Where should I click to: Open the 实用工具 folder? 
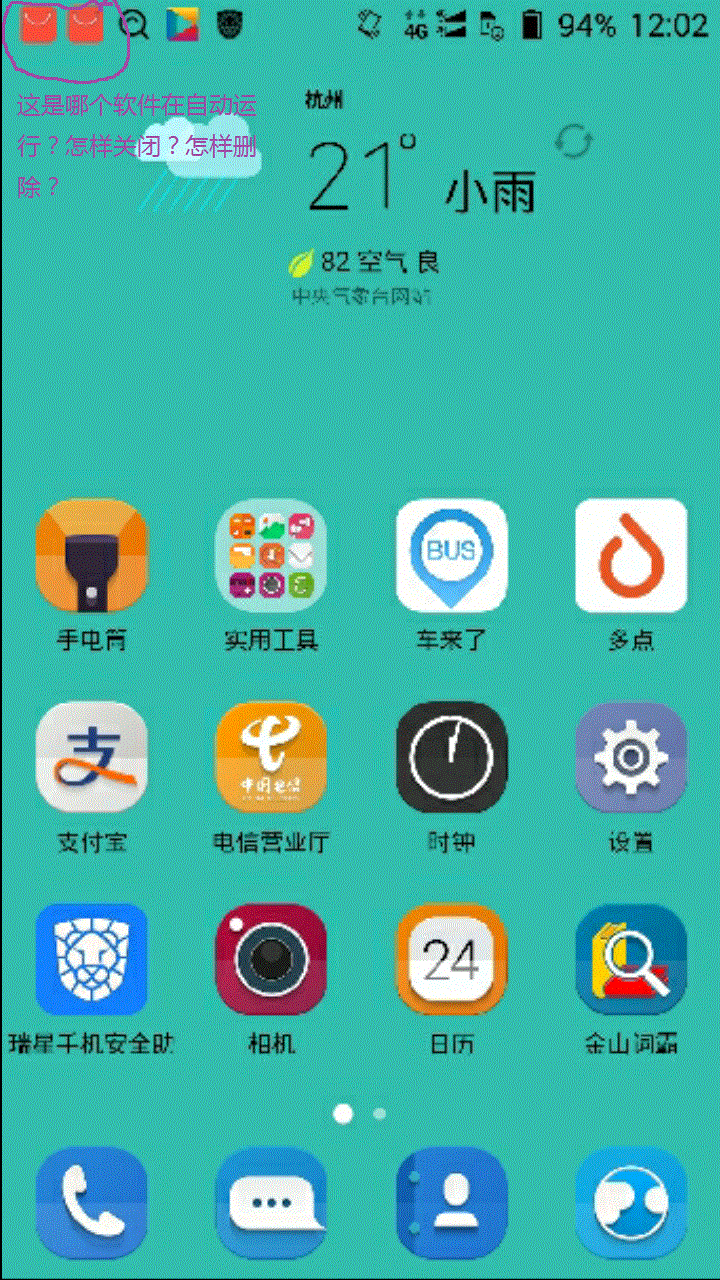(x=271, y=556)
